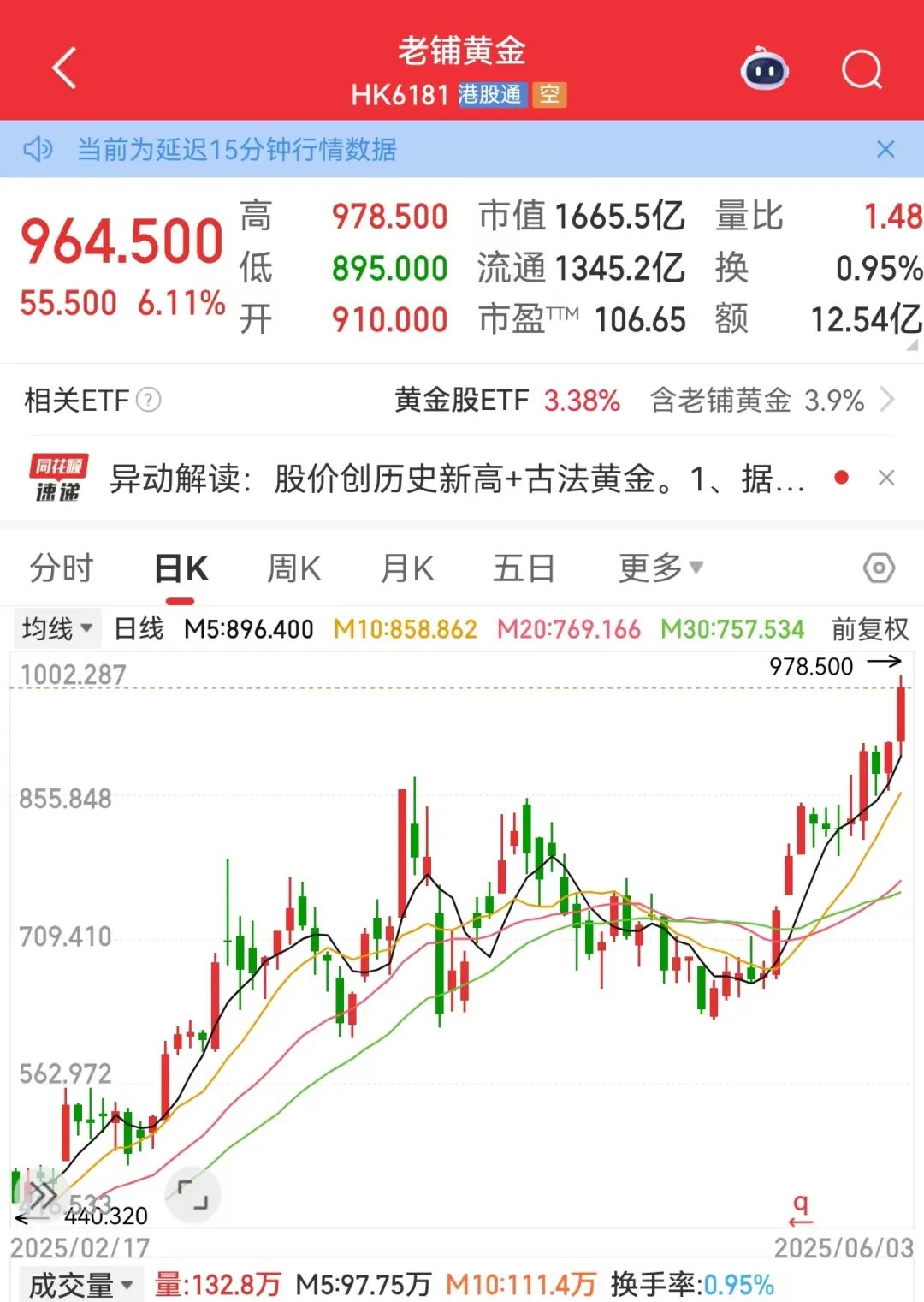This screenshot has width=924, height=1302.
Task: Close the 异动解读 news banner
Action: [886, 479]
